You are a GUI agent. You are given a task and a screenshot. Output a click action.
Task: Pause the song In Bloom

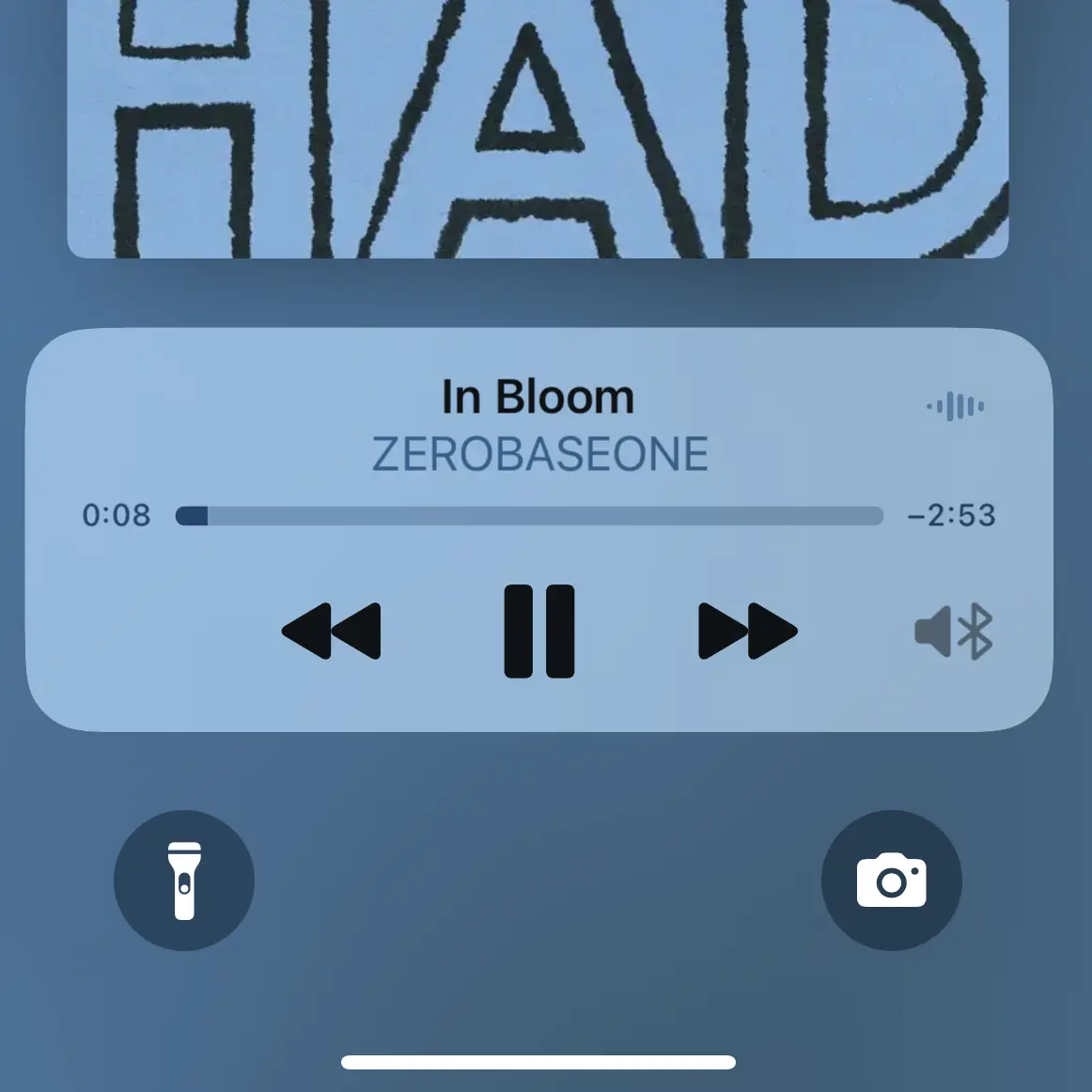click(538, 631)
